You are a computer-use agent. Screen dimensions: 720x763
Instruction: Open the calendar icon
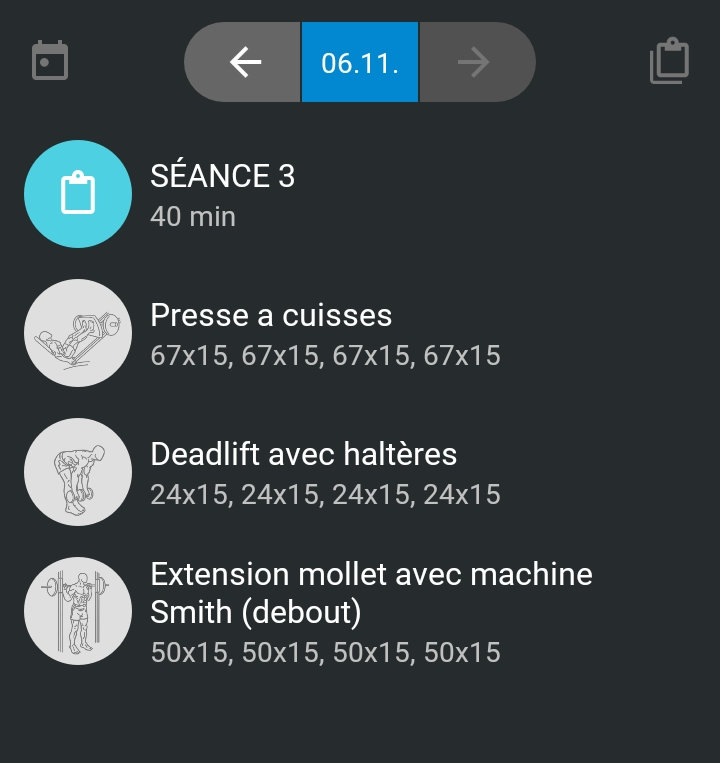[49, 61]
